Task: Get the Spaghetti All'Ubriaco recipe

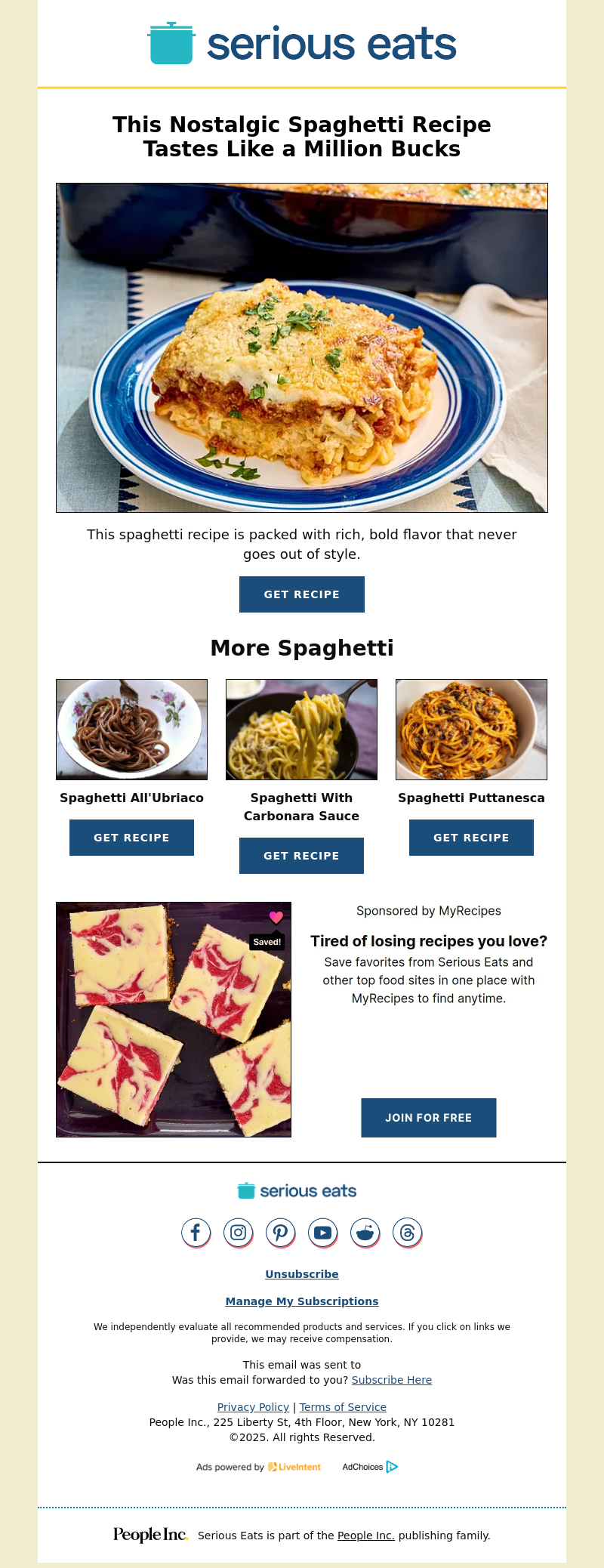Action: pos(131,838)
